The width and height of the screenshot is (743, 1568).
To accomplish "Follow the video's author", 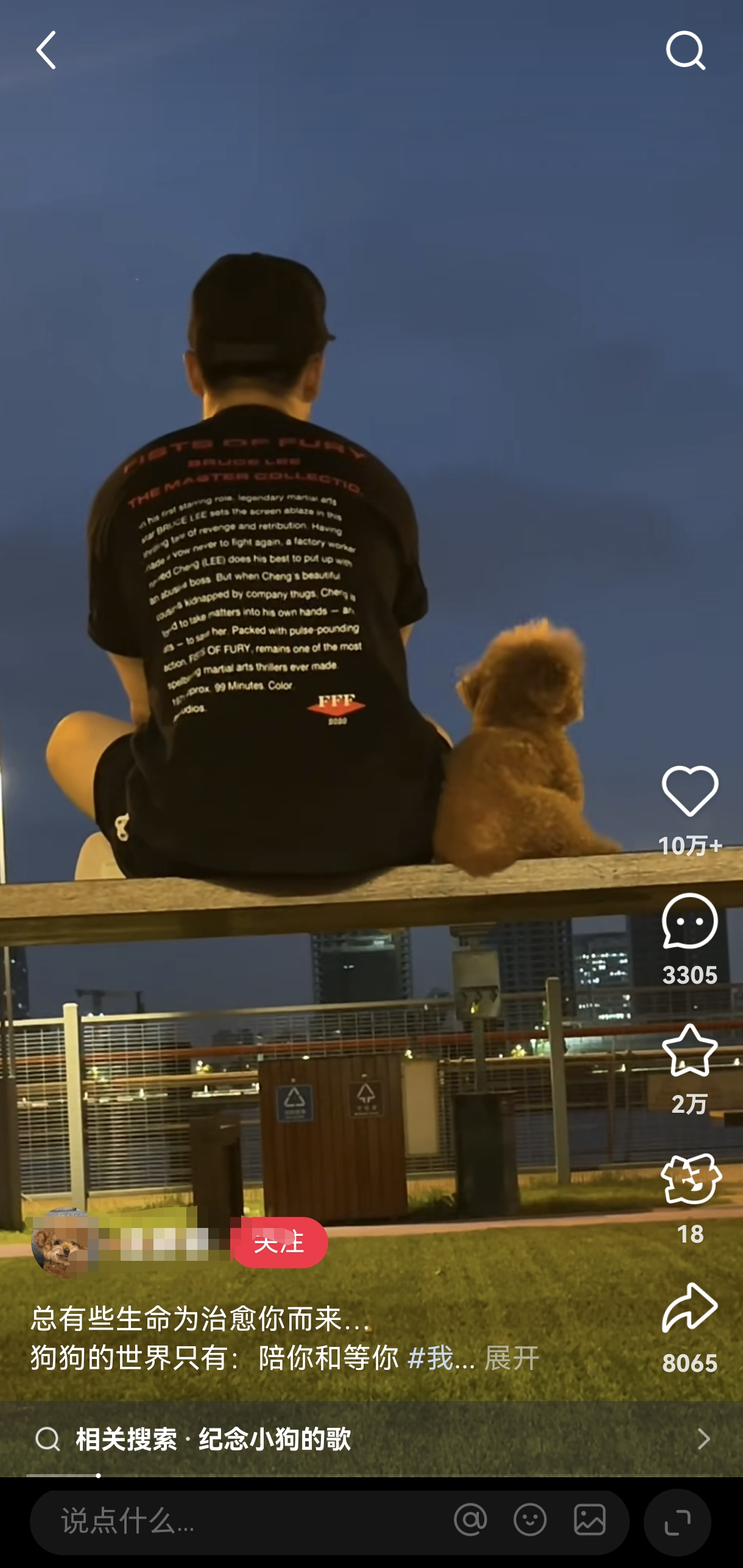I will point(280,1241).
